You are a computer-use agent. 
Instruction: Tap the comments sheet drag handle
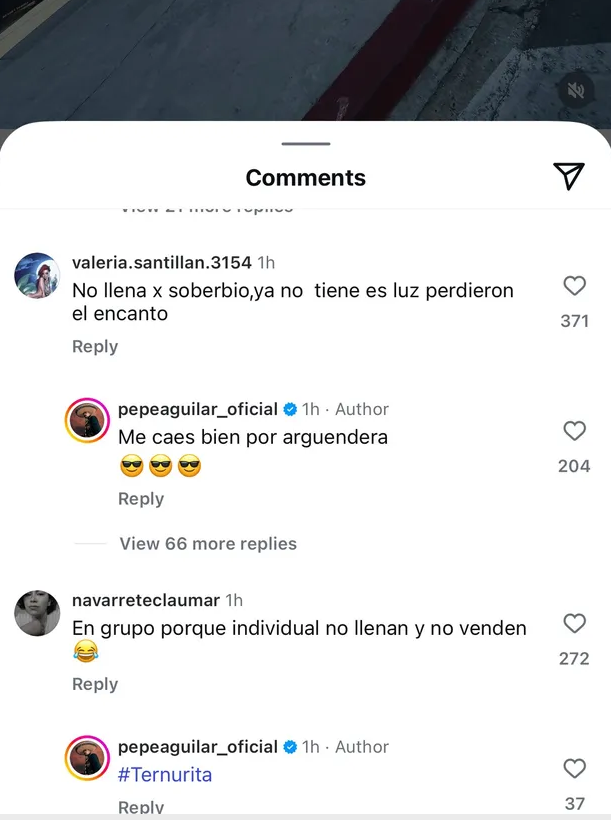tap(305, 144)
